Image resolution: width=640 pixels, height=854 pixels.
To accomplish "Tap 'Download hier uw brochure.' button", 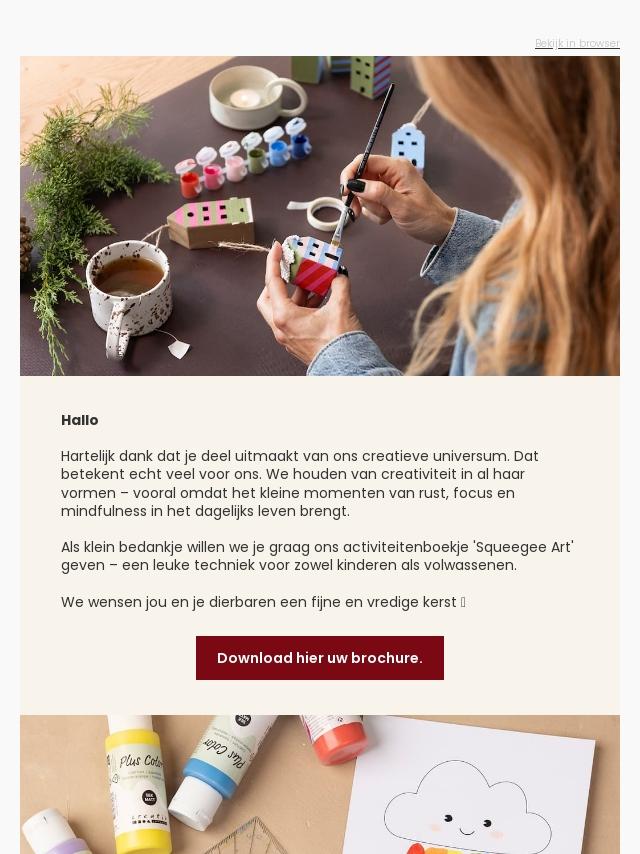I will click(320, 658).
